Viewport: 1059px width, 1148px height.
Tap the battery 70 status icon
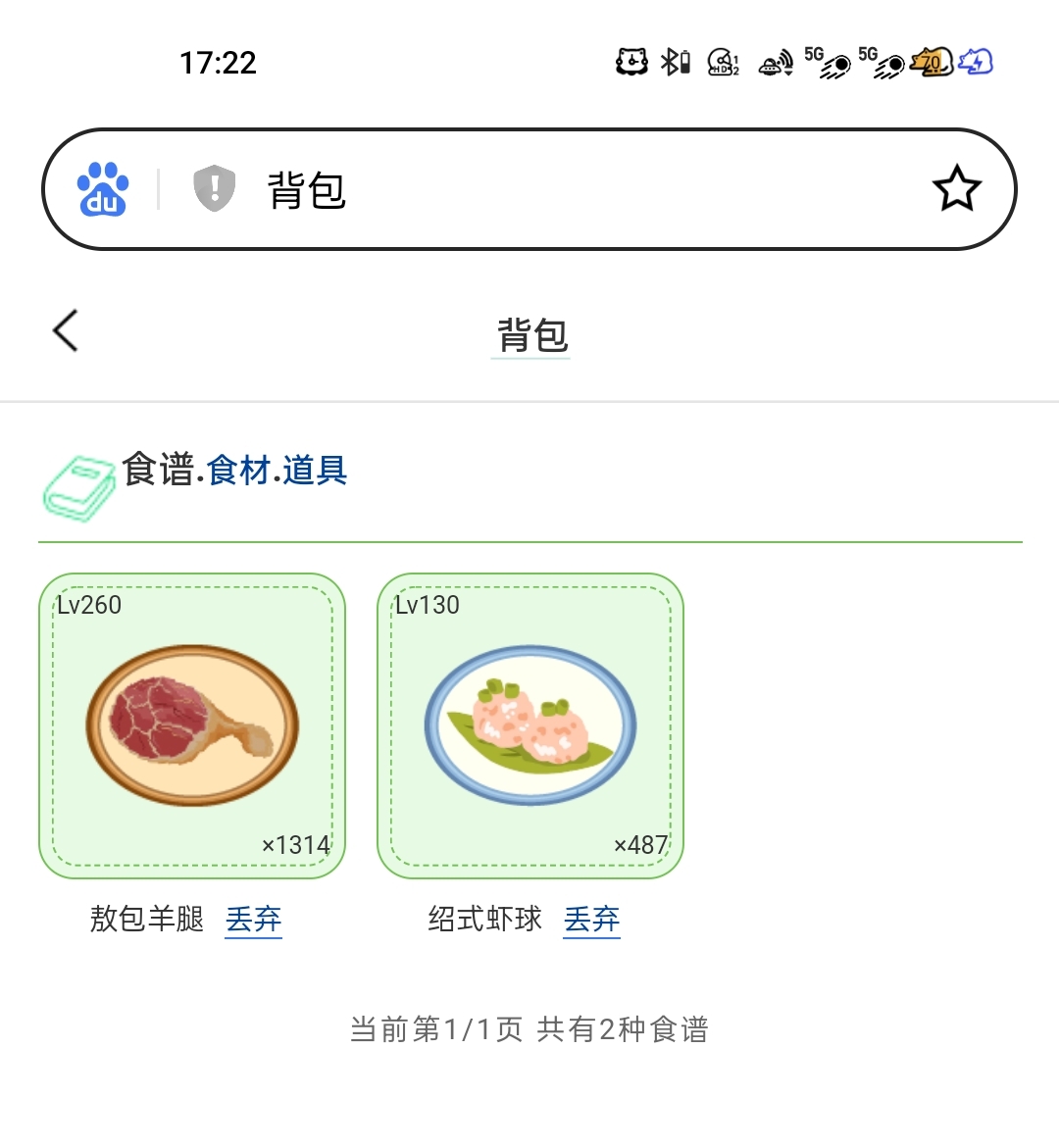point(931,62)
